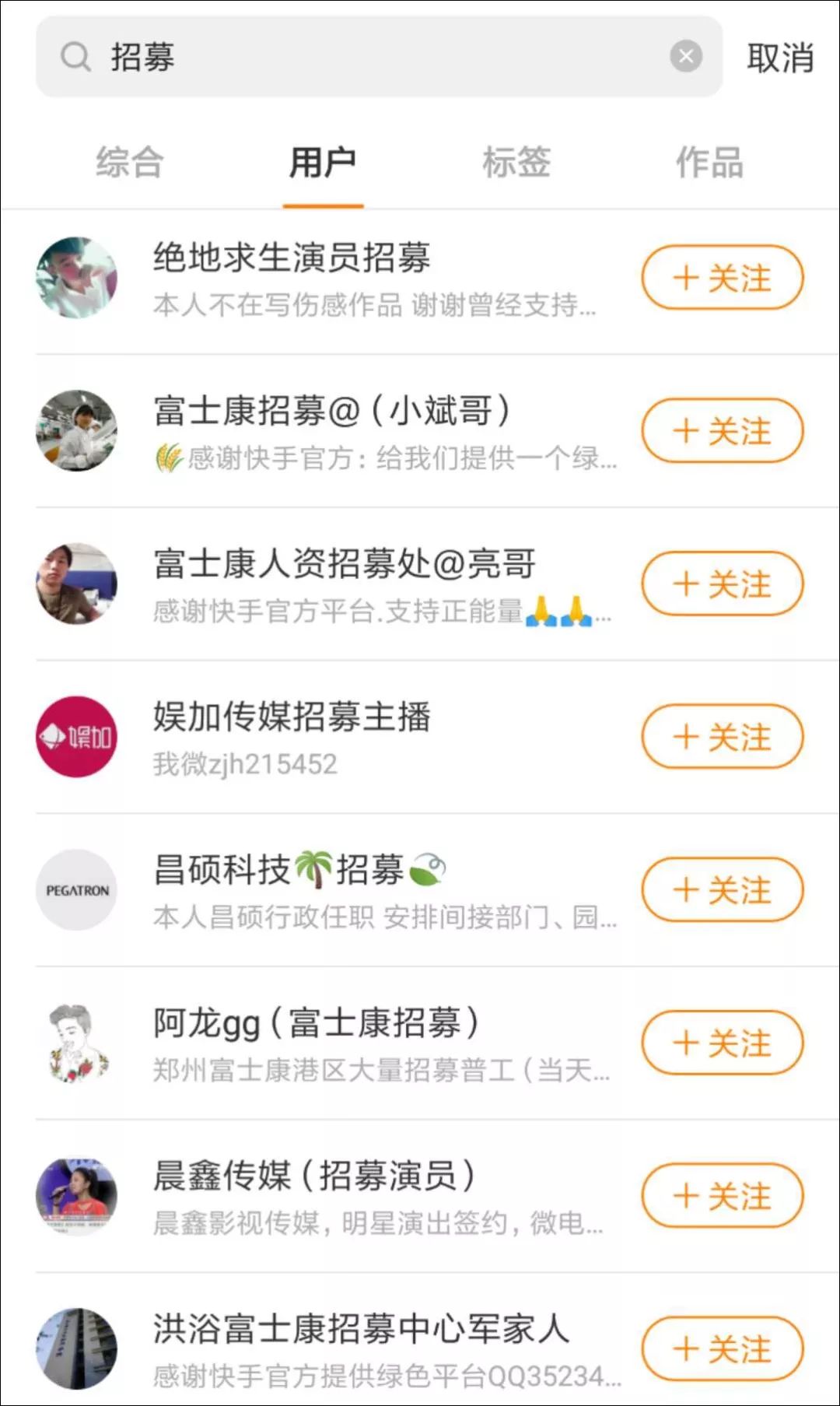The width and height of the screenshot is (840, 1406).
Task: Follow 洪浴富士康招募中心军家人
Action: click(722, 1348)
